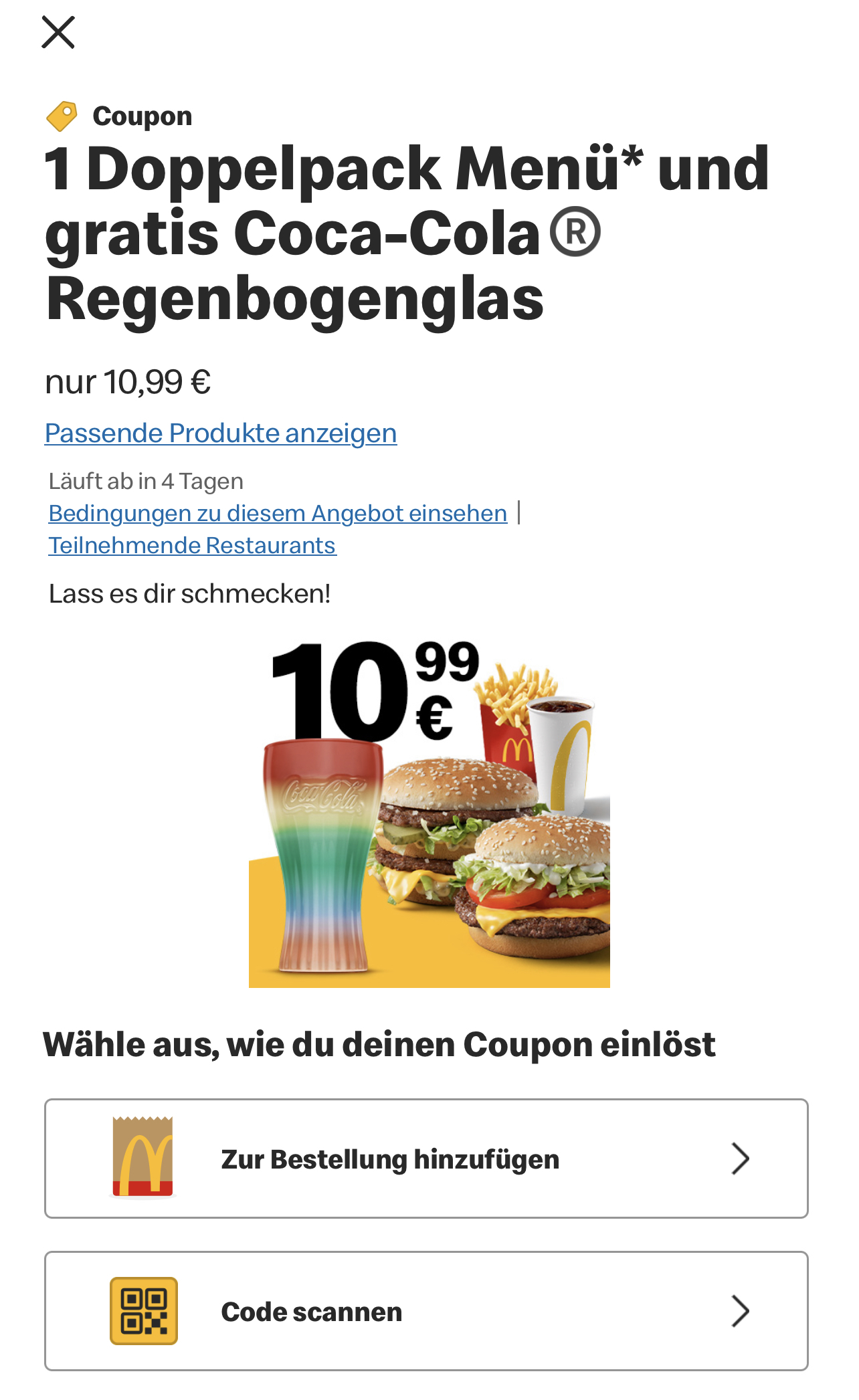Select Zur Bestellung hinzufügen option
Image resolution: width=859 pixels, height=1400 pixels.
pyautogui.click(x=426, y=1159)
